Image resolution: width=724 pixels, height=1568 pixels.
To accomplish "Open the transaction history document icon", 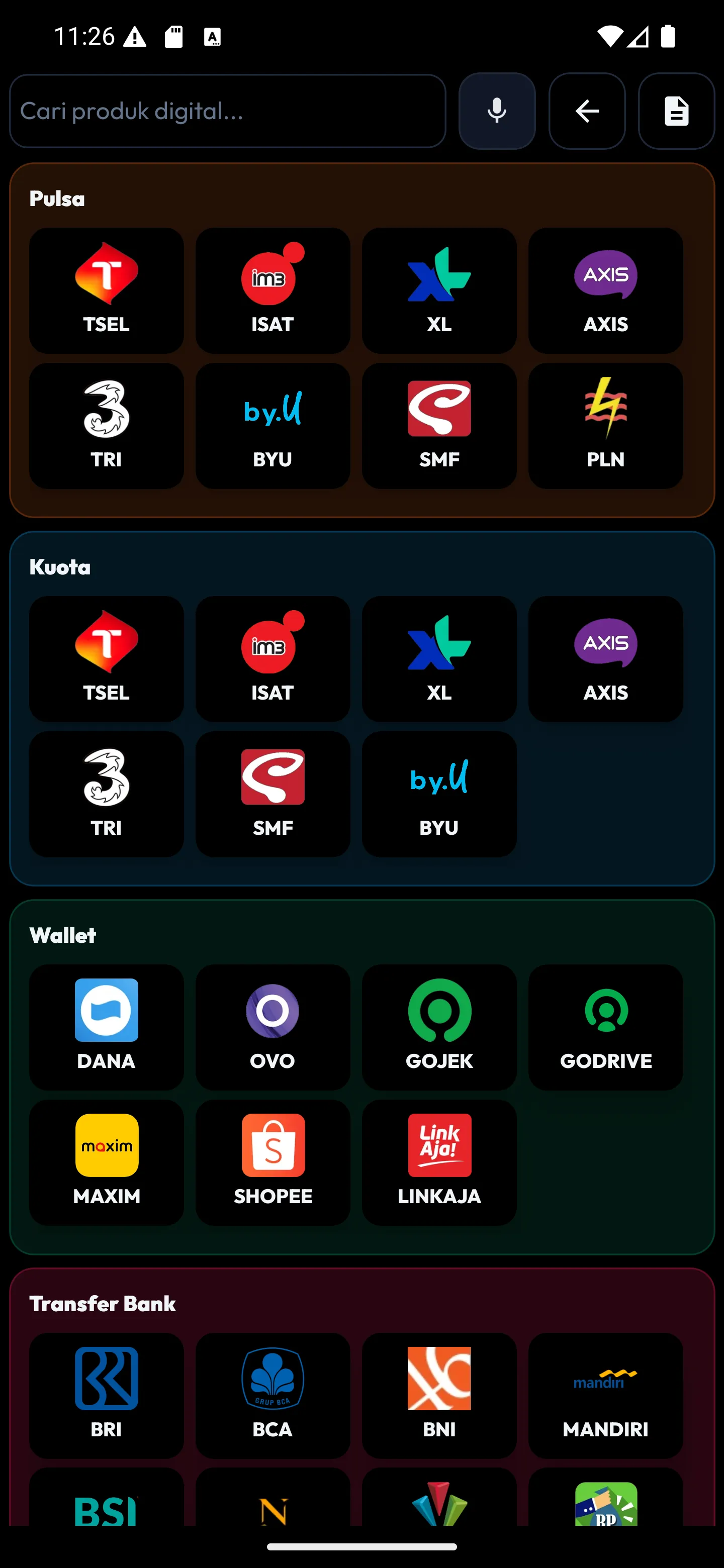I will tap(677, 112).
